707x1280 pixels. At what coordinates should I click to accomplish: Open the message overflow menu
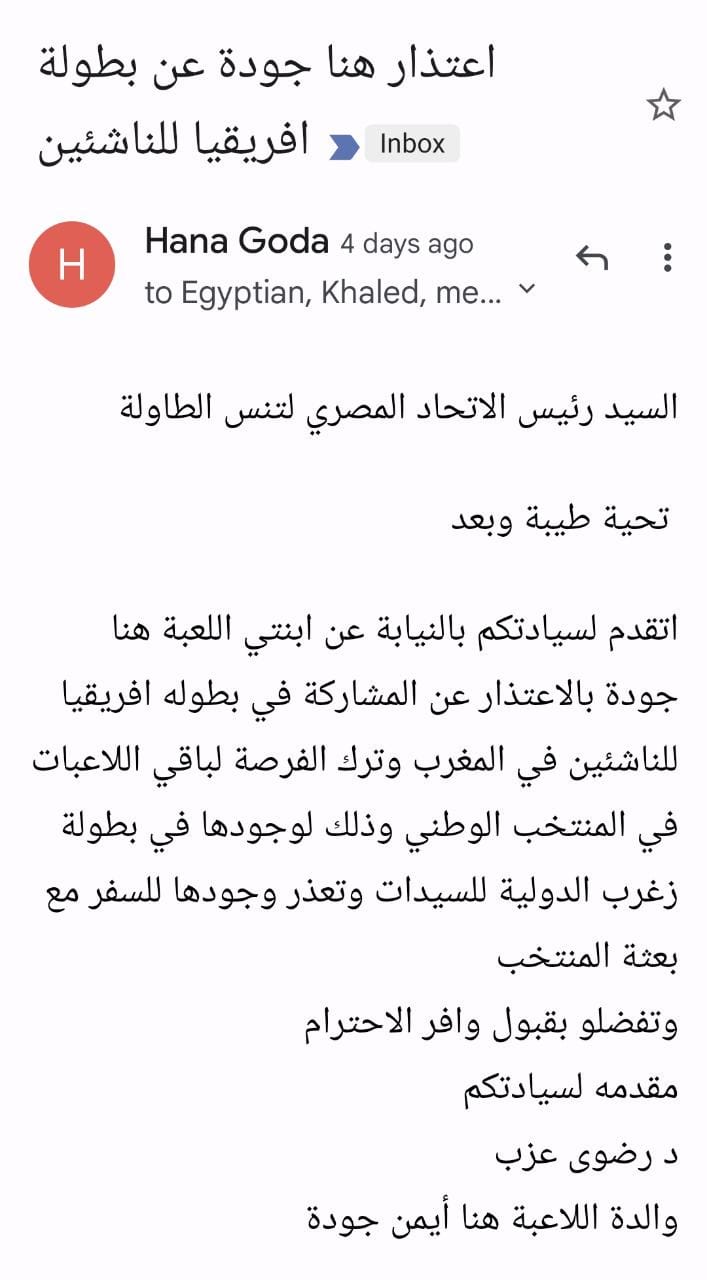(667, 258)
